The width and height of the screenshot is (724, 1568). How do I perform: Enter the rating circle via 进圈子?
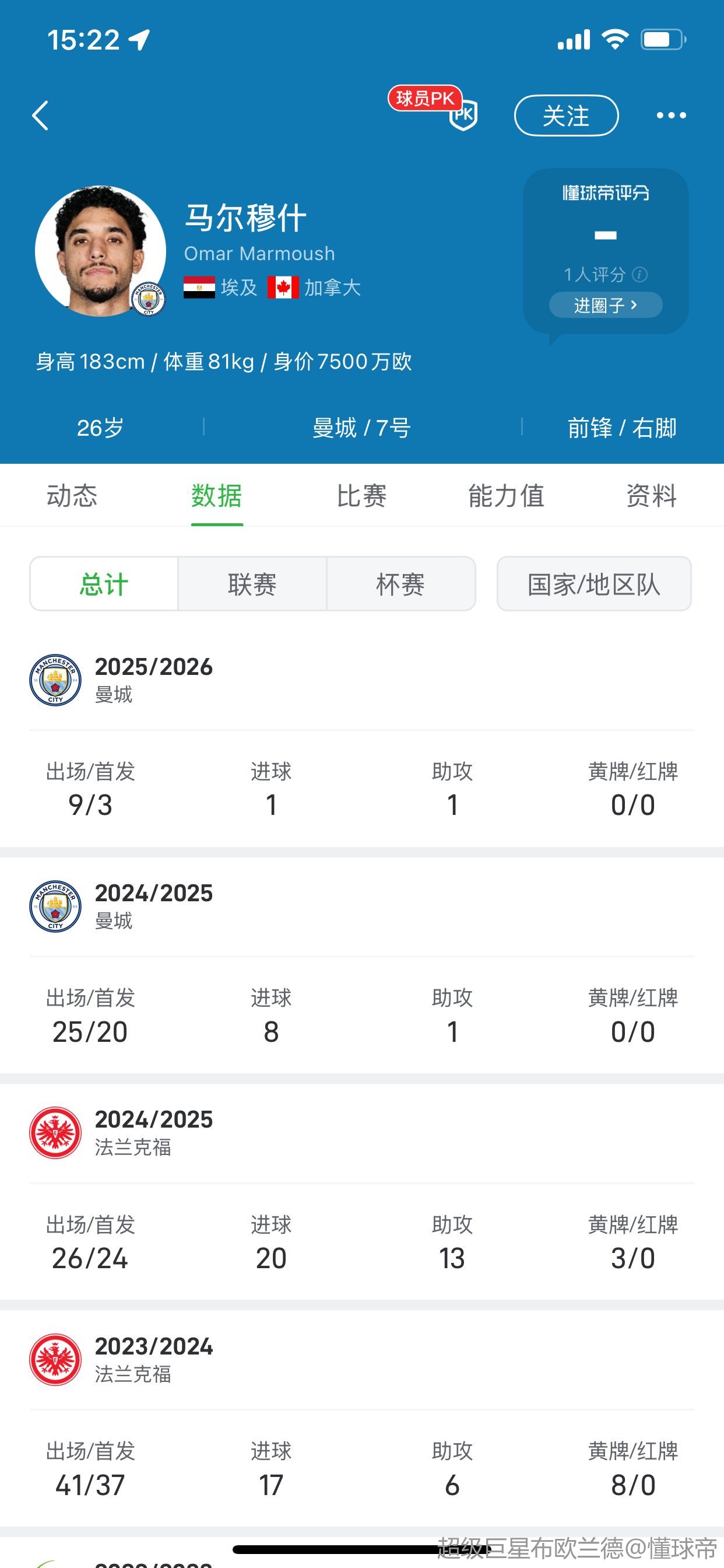pyautogui.click(x=605, y=305)
